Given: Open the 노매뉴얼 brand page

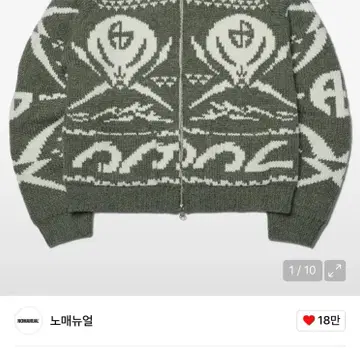Looking at the screenshot, I should (71, 321).
